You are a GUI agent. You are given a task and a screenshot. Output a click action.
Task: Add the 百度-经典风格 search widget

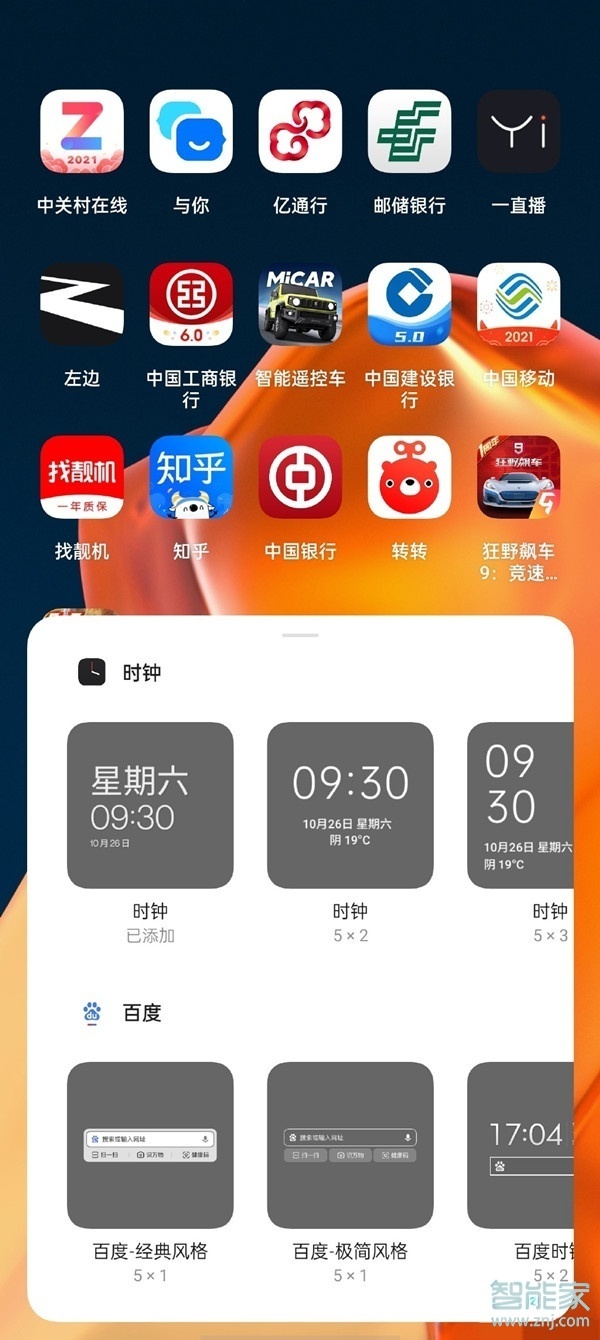(x=150, y=1145)
